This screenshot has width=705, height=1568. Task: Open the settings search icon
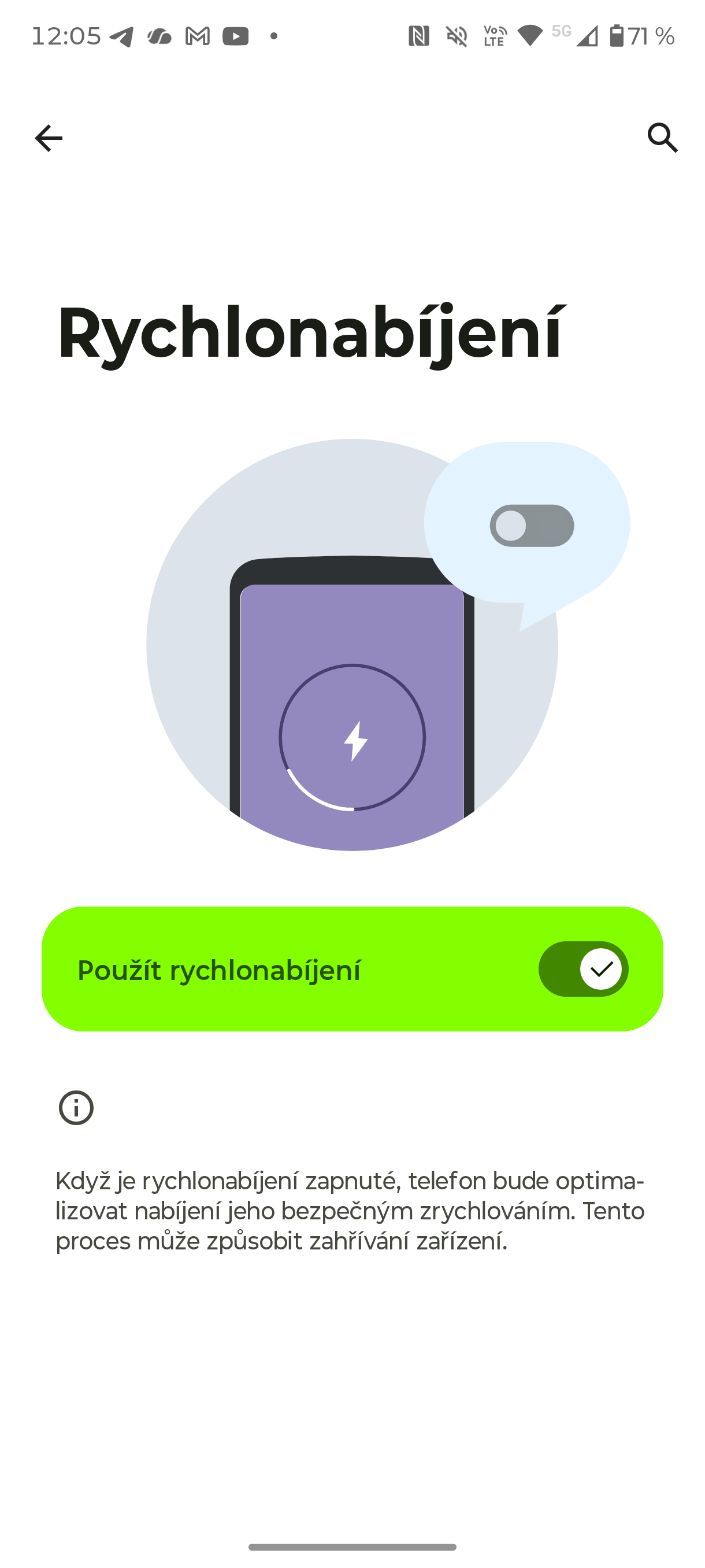pos(662,138)
